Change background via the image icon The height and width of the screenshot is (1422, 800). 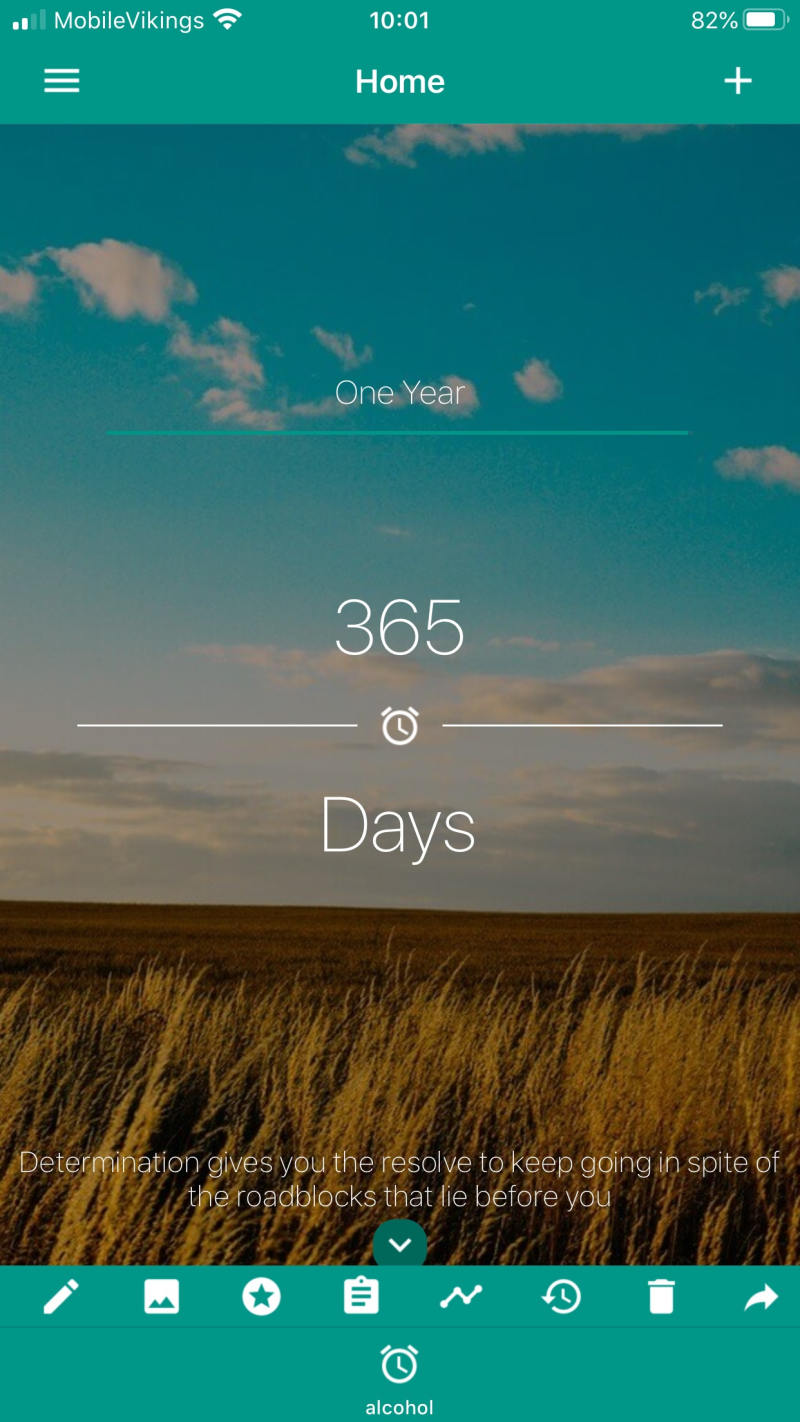pos(161,1297)
